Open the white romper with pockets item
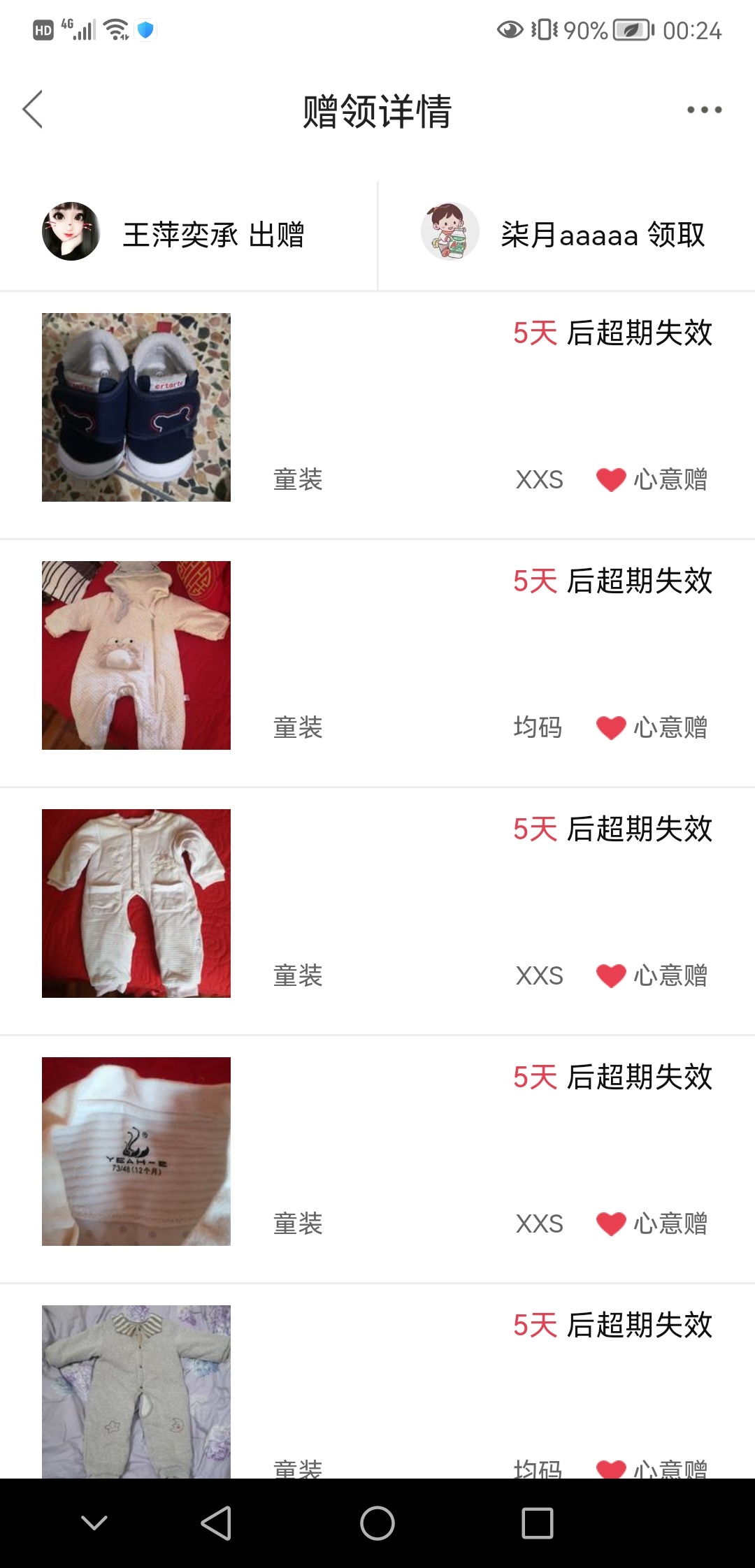 pos(136,903)
